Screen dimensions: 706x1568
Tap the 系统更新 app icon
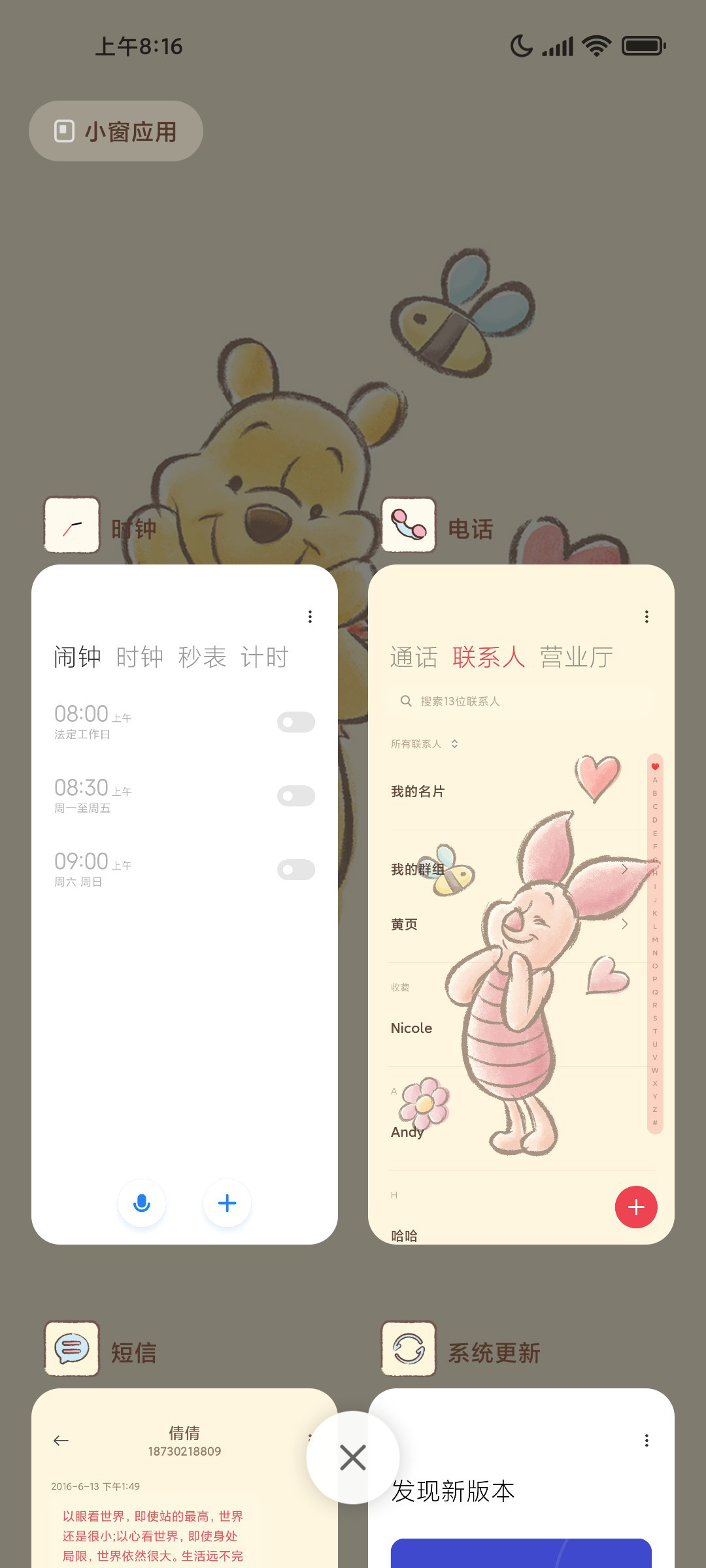(409, 1348)
